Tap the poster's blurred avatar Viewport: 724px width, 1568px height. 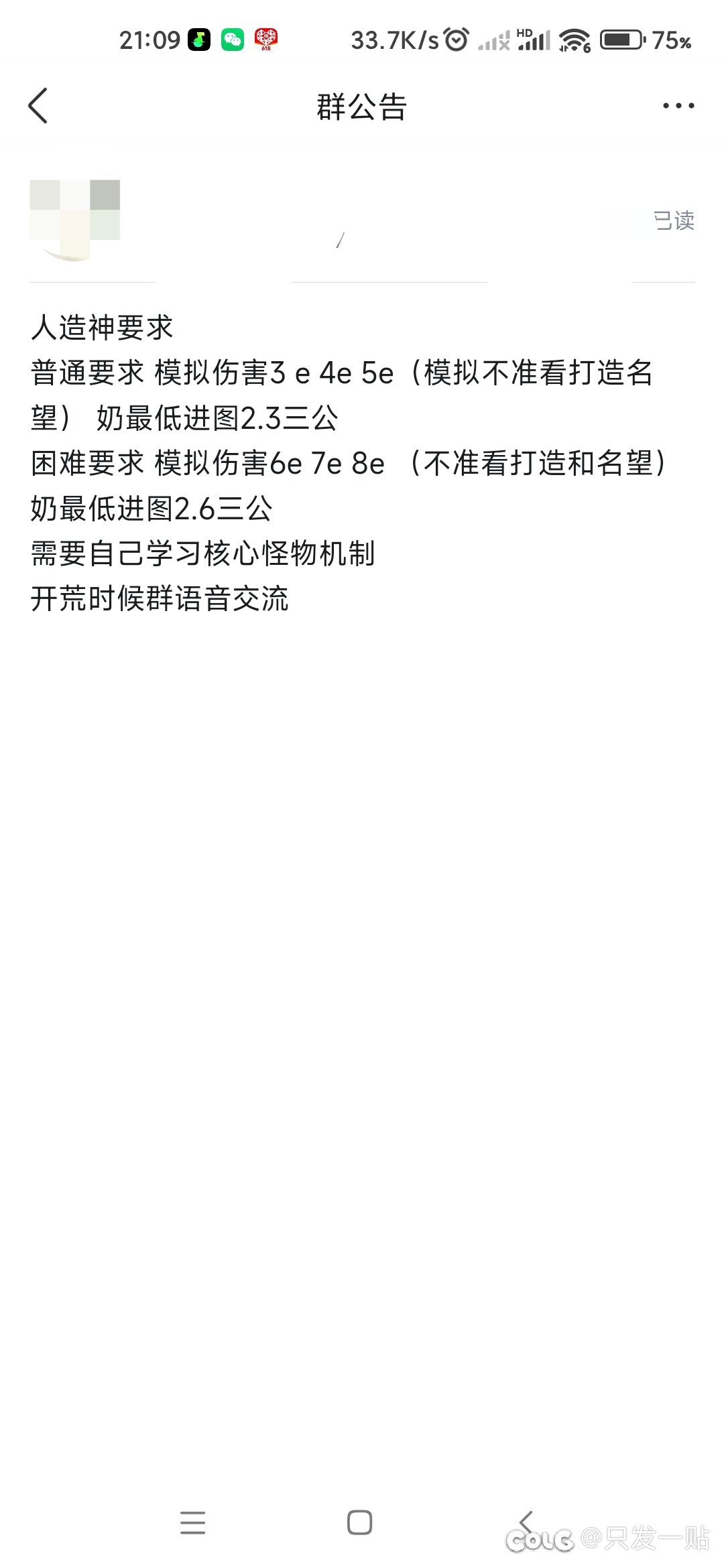75,220
